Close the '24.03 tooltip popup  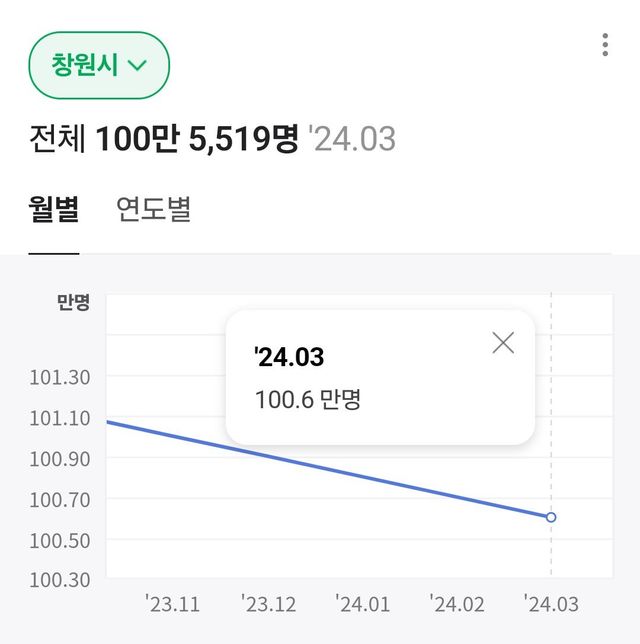click(x=503, y=343)
